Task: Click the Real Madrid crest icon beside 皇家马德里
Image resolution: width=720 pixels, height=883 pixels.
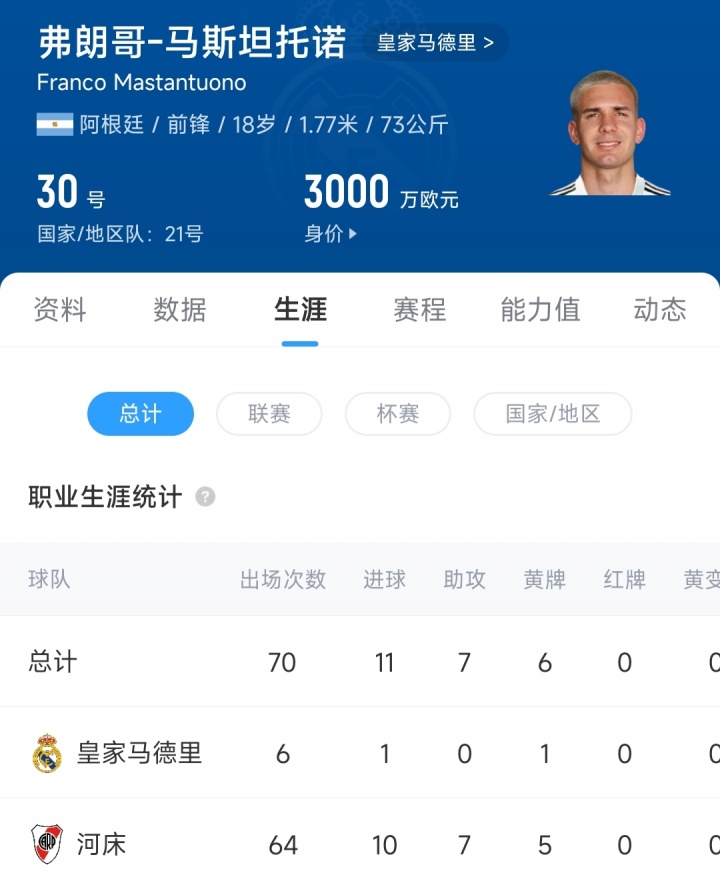Action: point(46,753)
